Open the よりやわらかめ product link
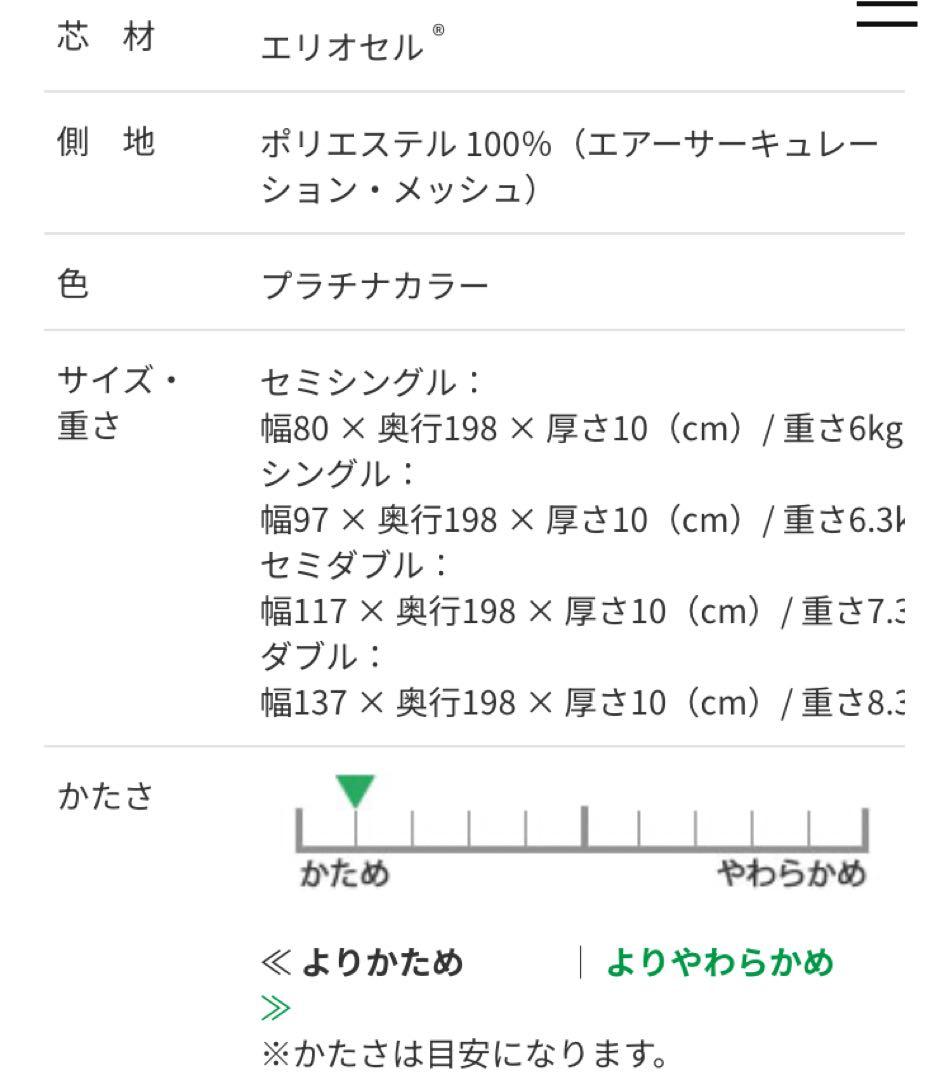Screen dimensions: 952x1080 point(719,963)
